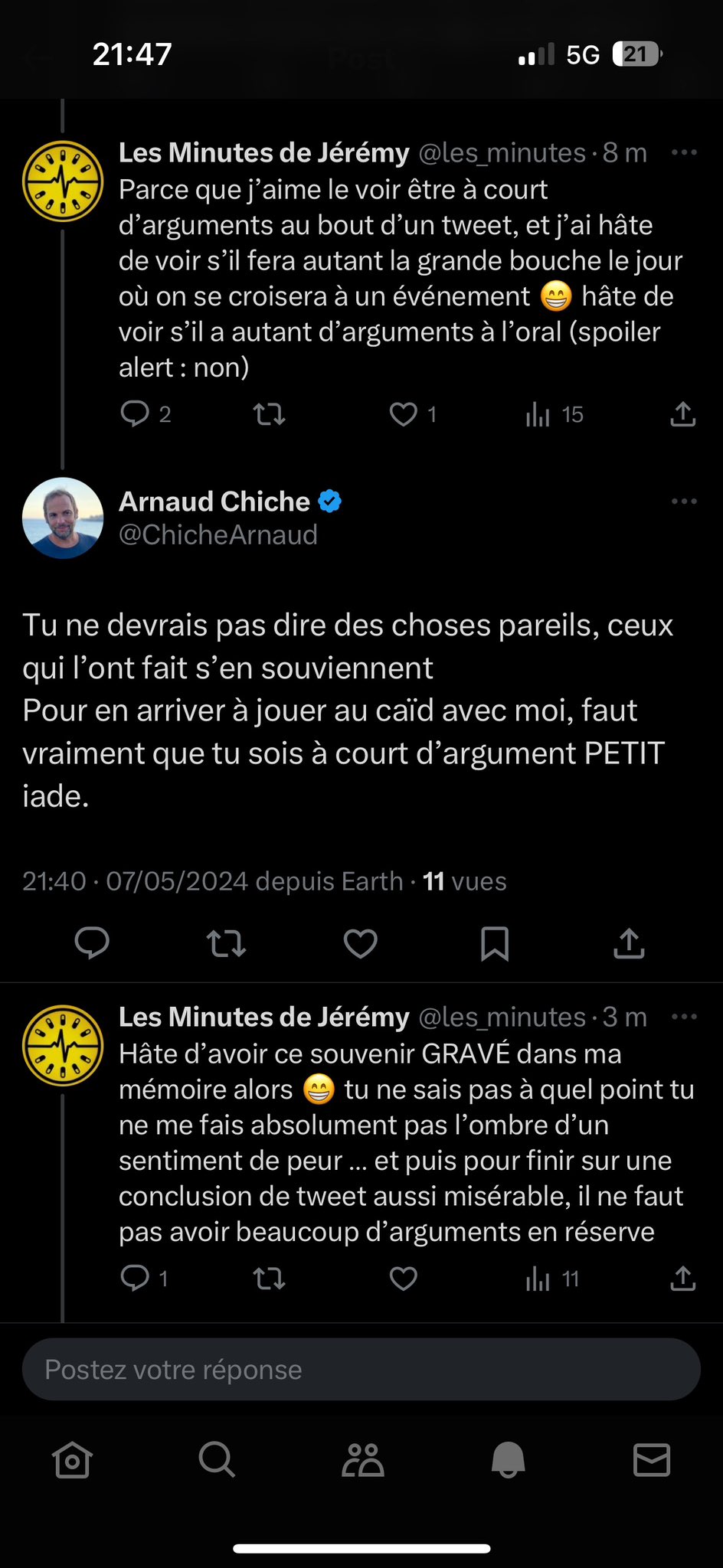This screenshot has height=1568, width=723.
Task: Open the notifications bell tab
Action: 508,1460
